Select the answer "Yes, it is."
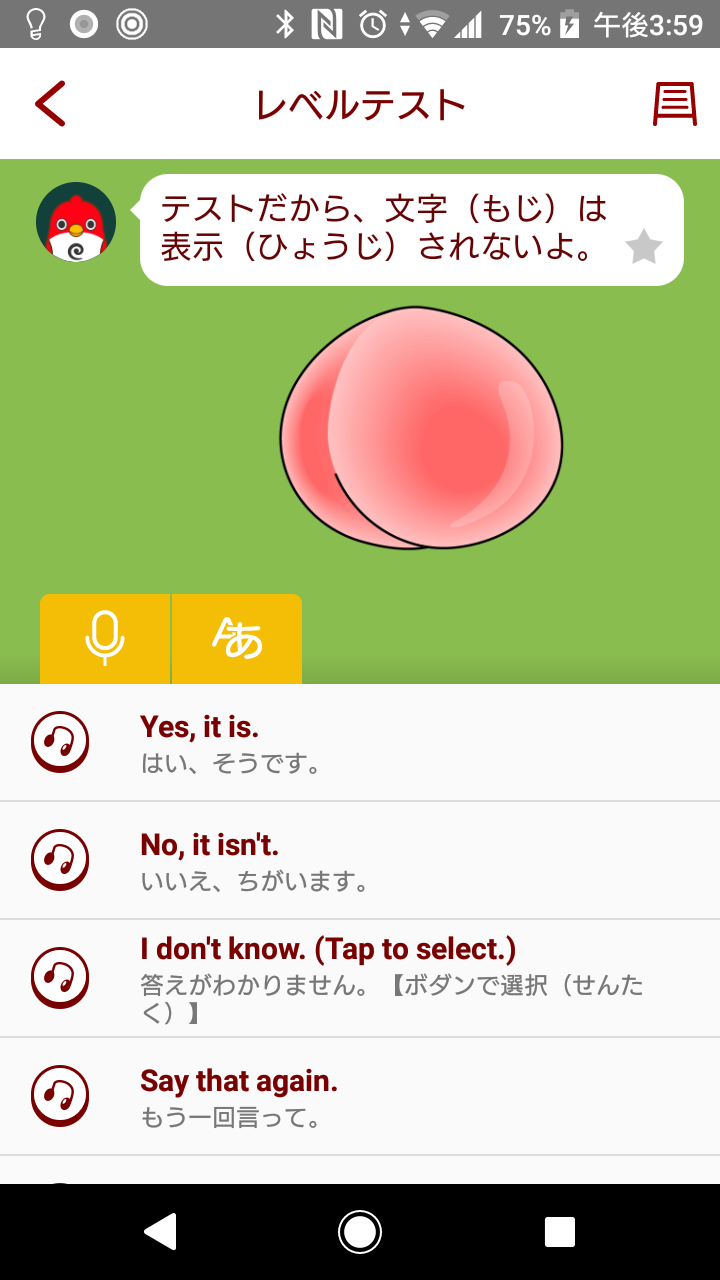Screen dimensions: 720x1280 400,743
